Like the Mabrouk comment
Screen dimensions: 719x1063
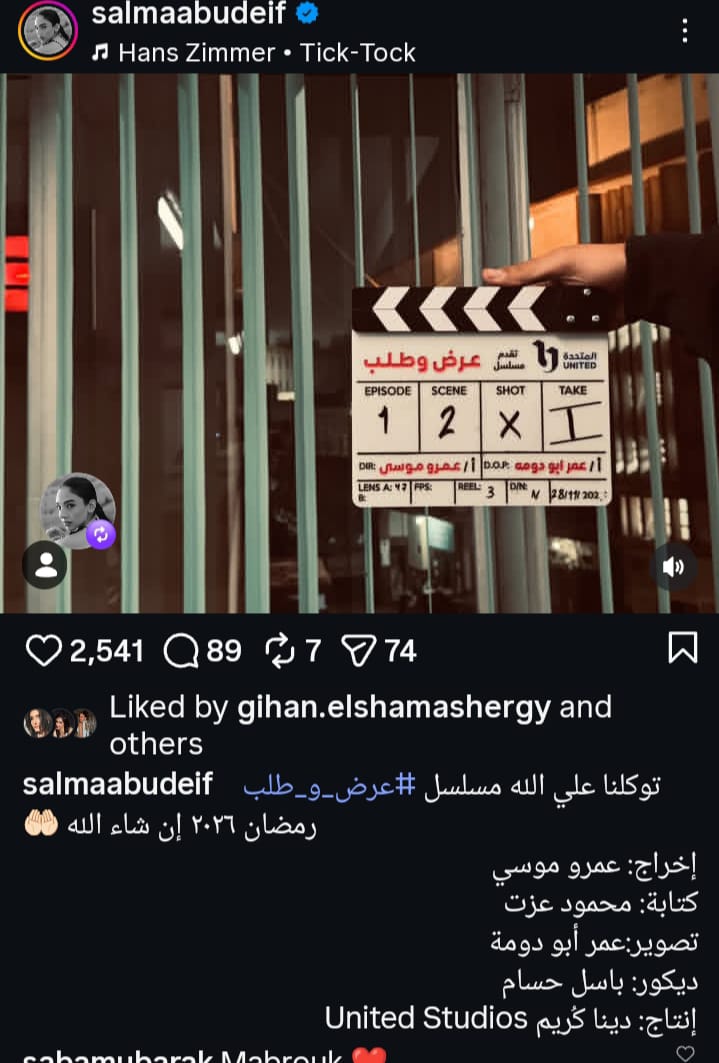coord(685,1054)
